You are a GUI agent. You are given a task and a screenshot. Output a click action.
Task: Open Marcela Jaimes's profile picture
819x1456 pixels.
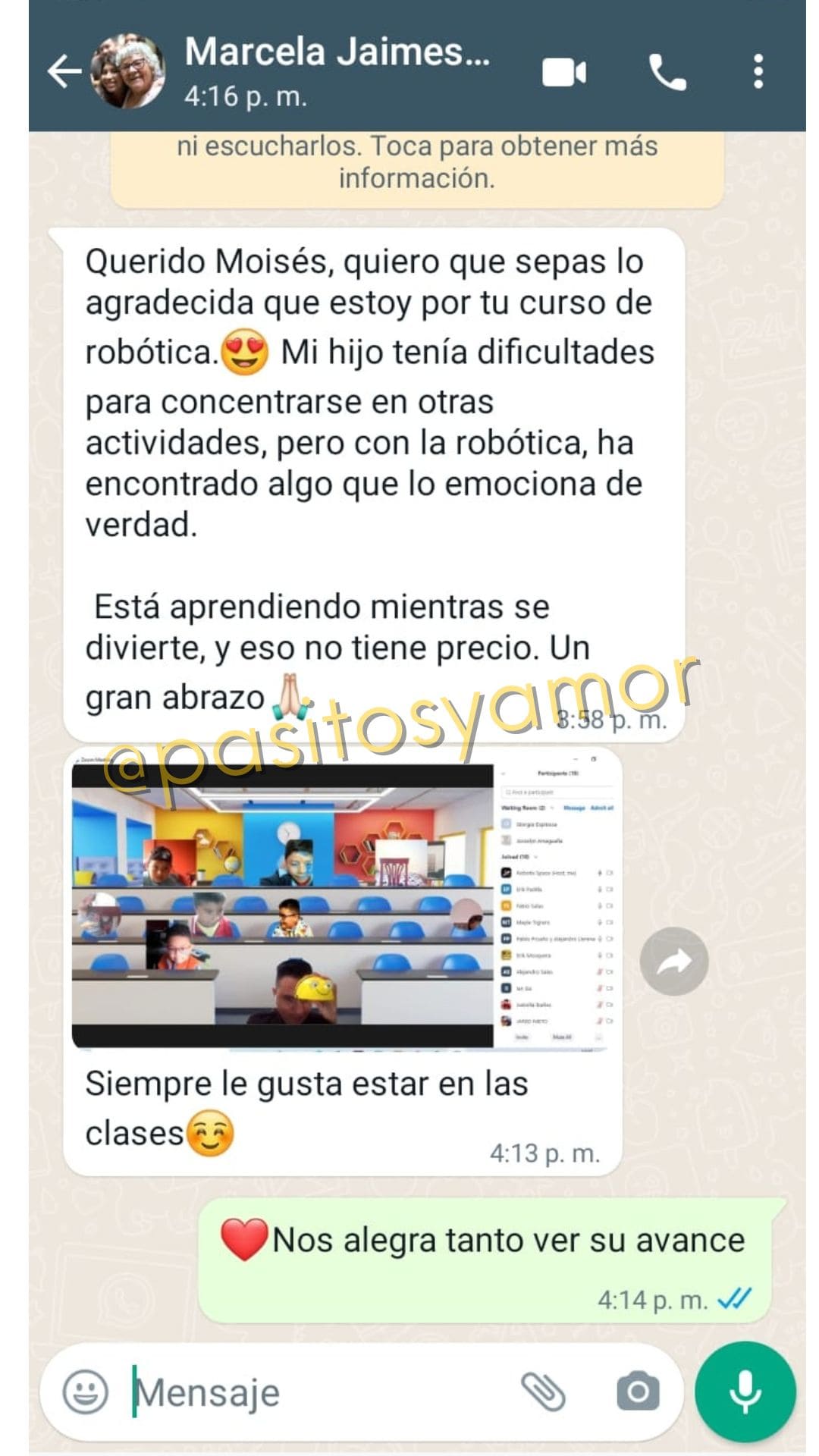[x=127, y=72]
